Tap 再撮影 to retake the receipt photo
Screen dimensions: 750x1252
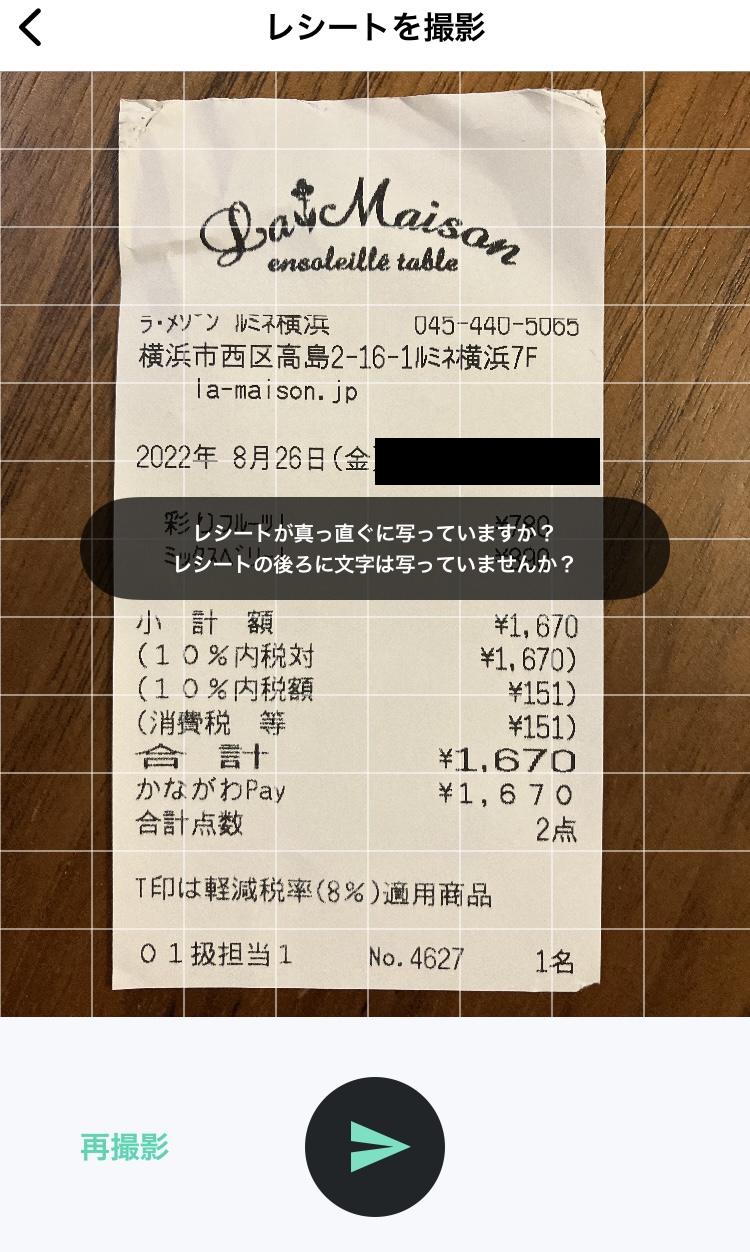pyautogui.click(x=124, y=1147)
